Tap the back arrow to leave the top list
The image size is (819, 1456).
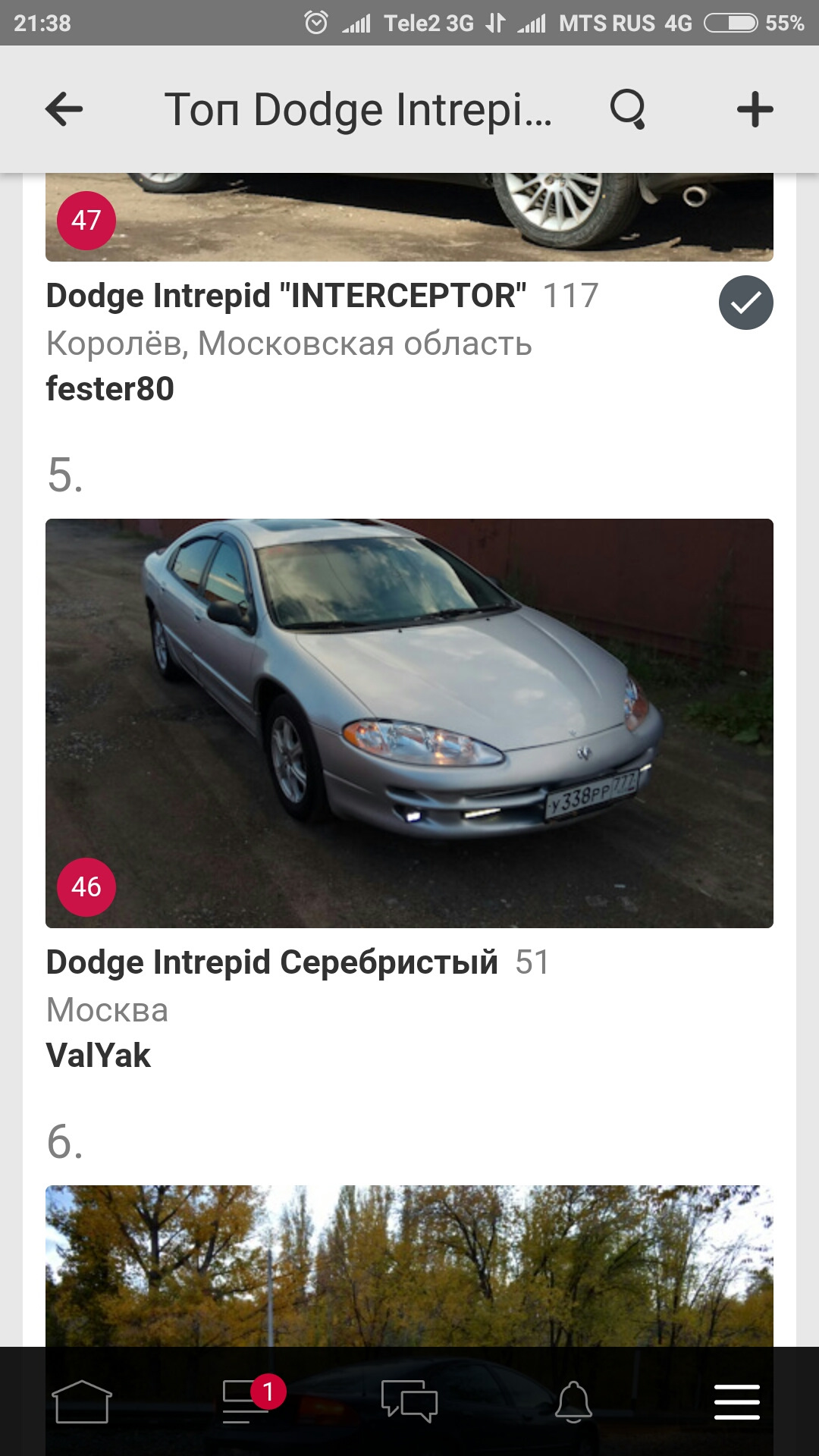pyautogui.click(x=64, y=110)
